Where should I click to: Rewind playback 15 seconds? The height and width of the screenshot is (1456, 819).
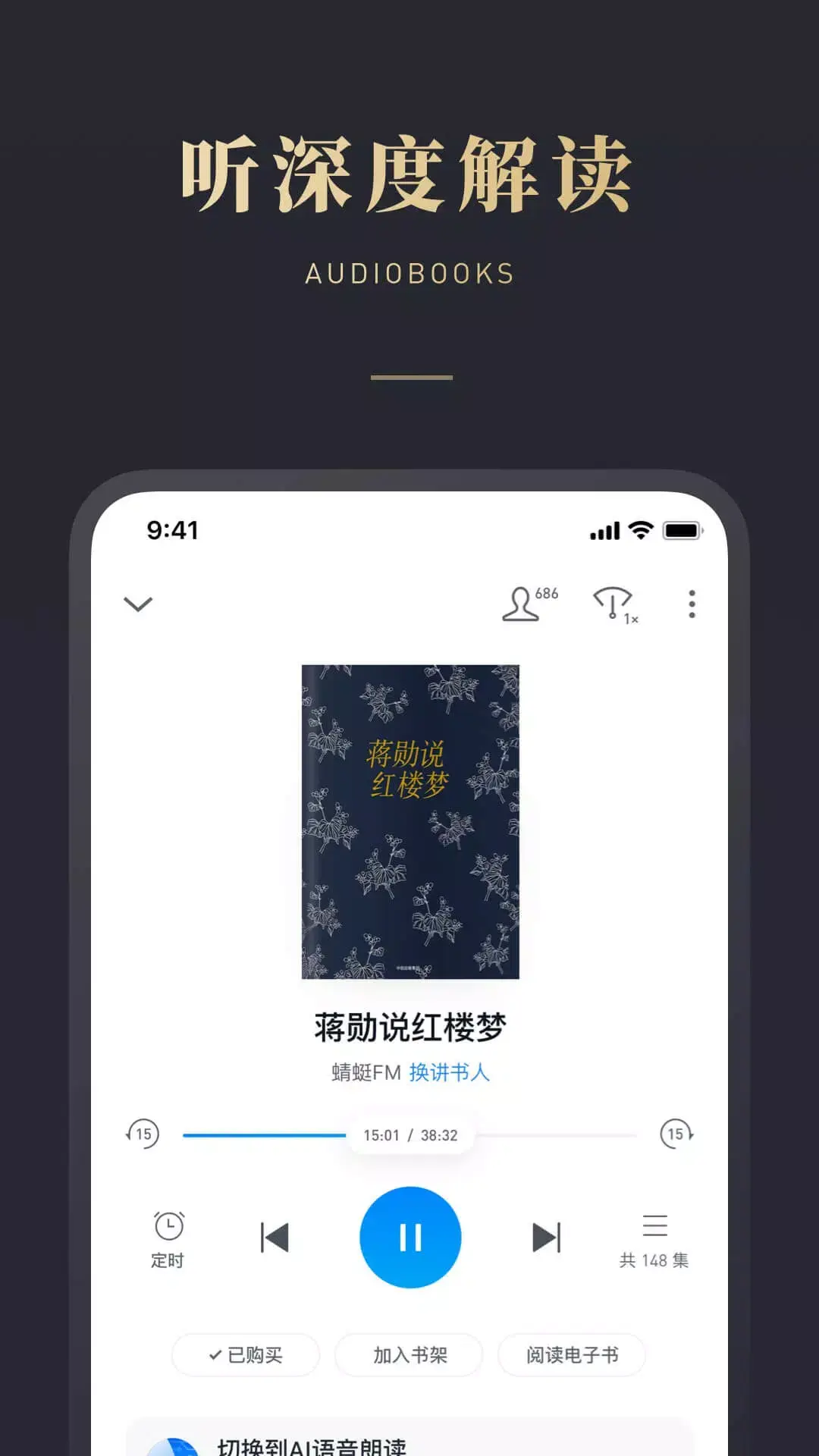pos(143,1134)
